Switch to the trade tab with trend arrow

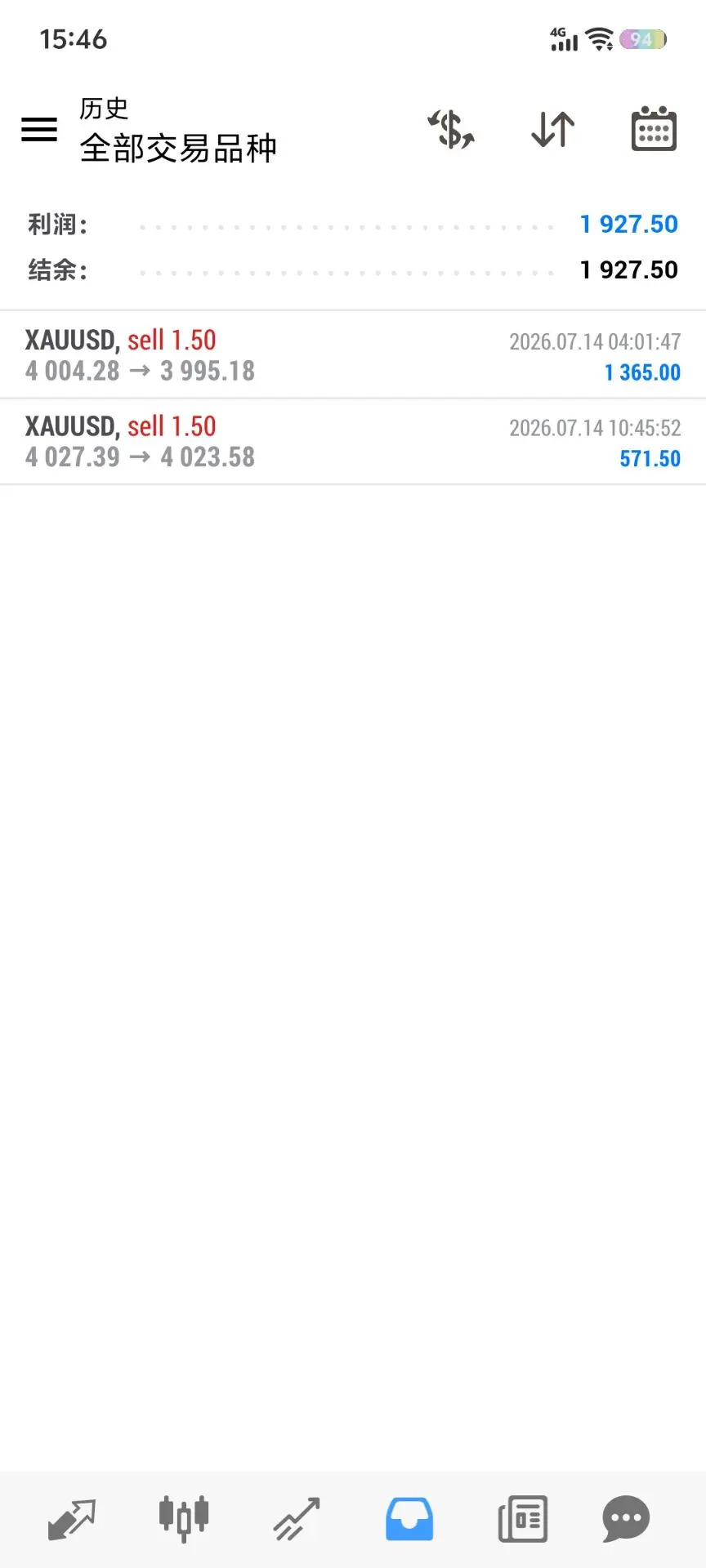click(297, 1519)
